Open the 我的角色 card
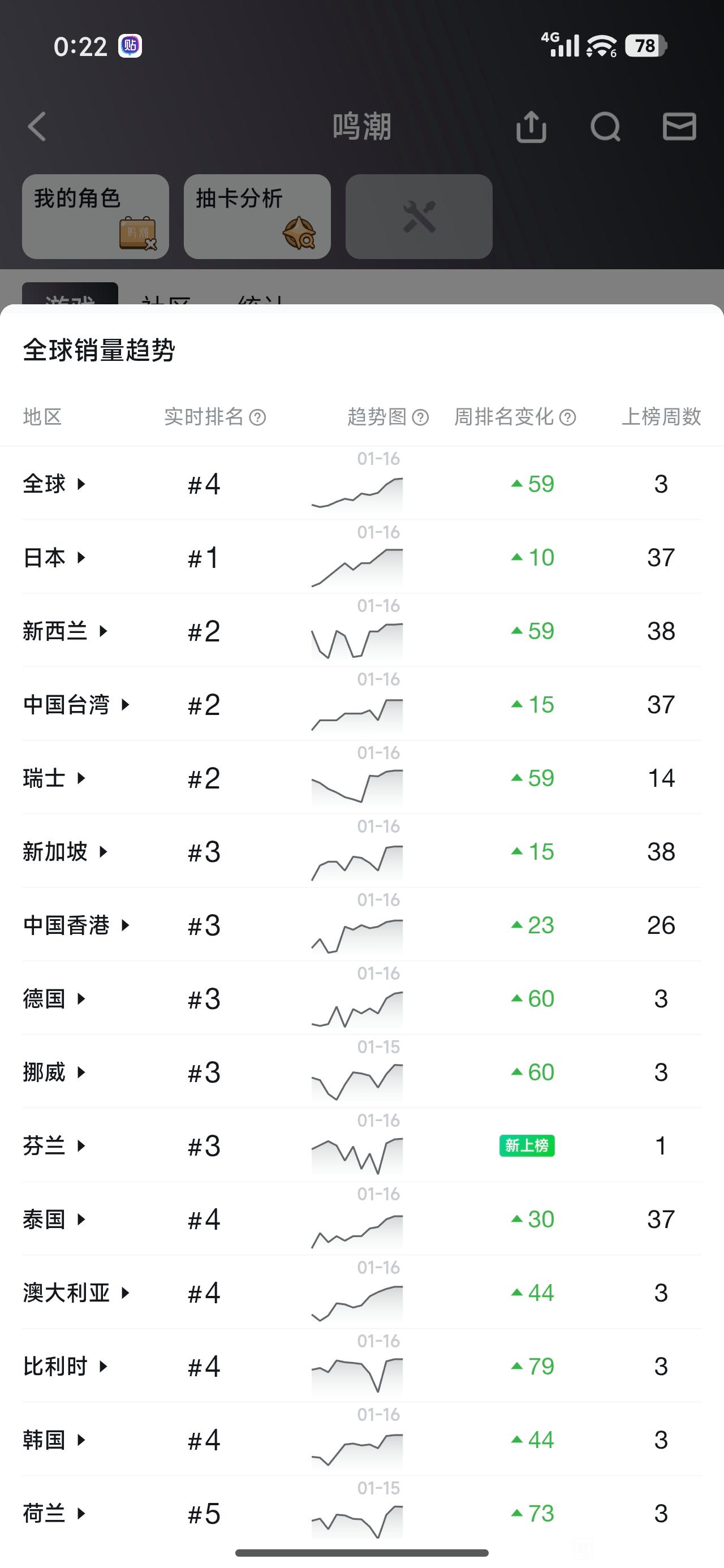 [96, 217]
